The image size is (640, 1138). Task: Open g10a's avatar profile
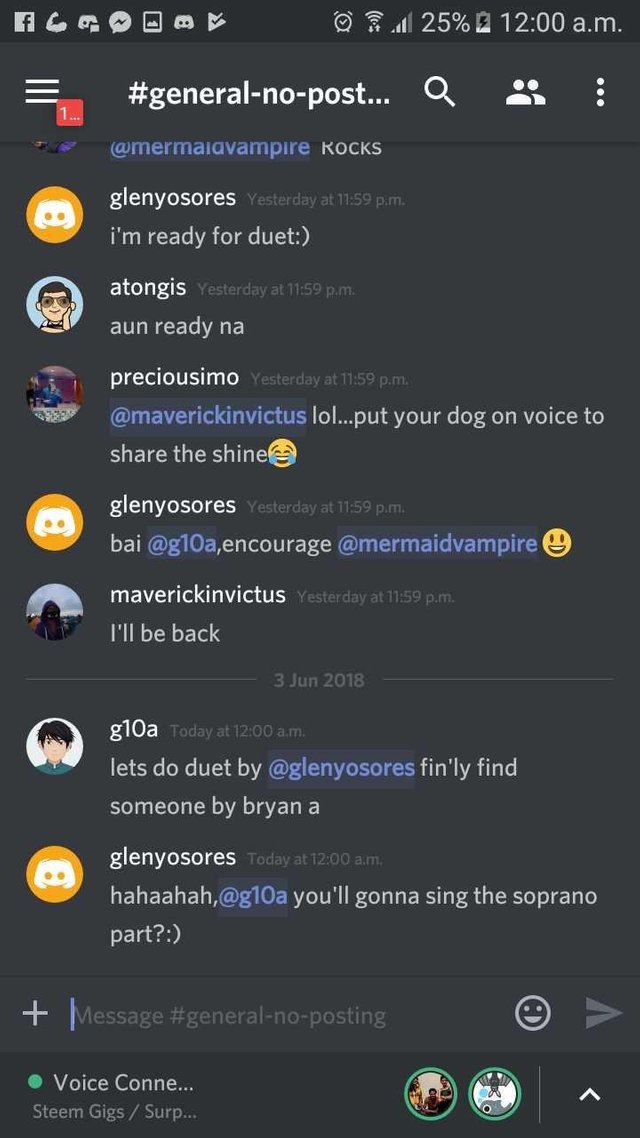click(x=54, y=746)
